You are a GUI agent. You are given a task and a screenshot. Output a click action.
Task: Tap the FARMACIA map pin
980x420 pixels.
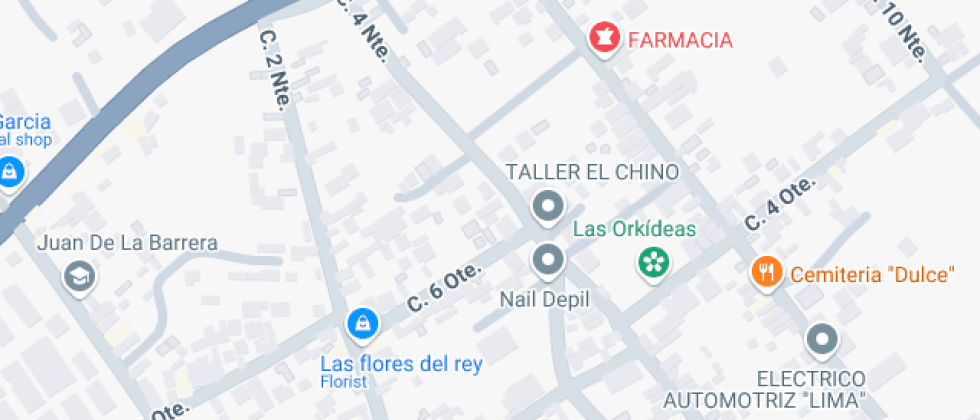(604, 39)
